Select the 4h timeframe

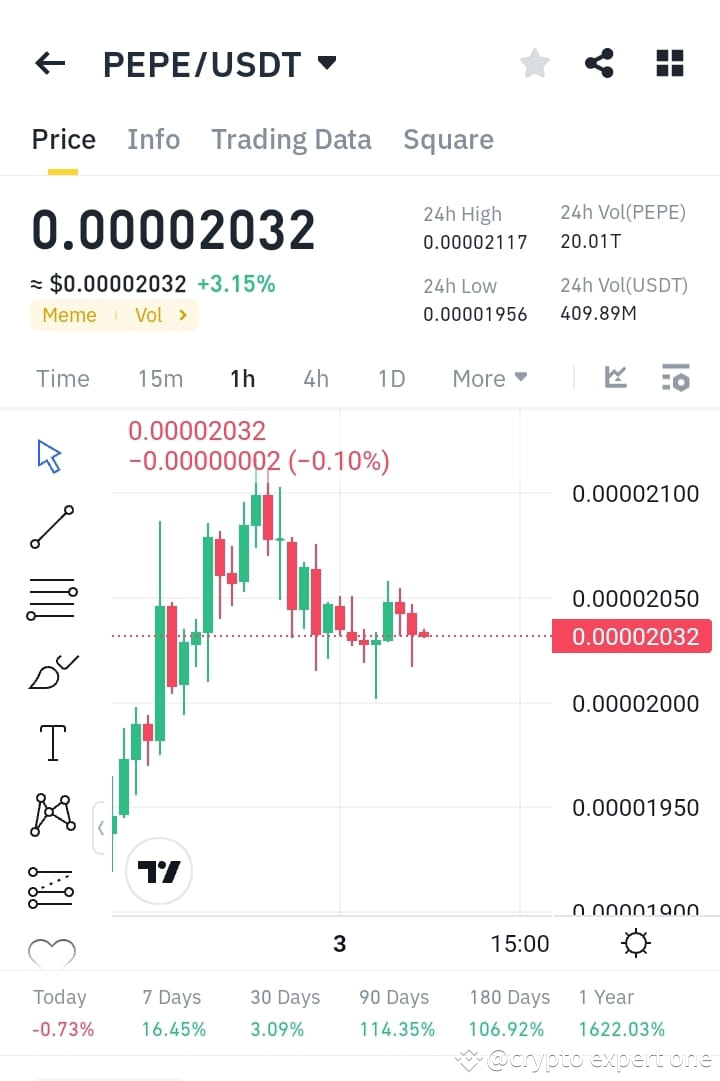(x=316, y=378)
